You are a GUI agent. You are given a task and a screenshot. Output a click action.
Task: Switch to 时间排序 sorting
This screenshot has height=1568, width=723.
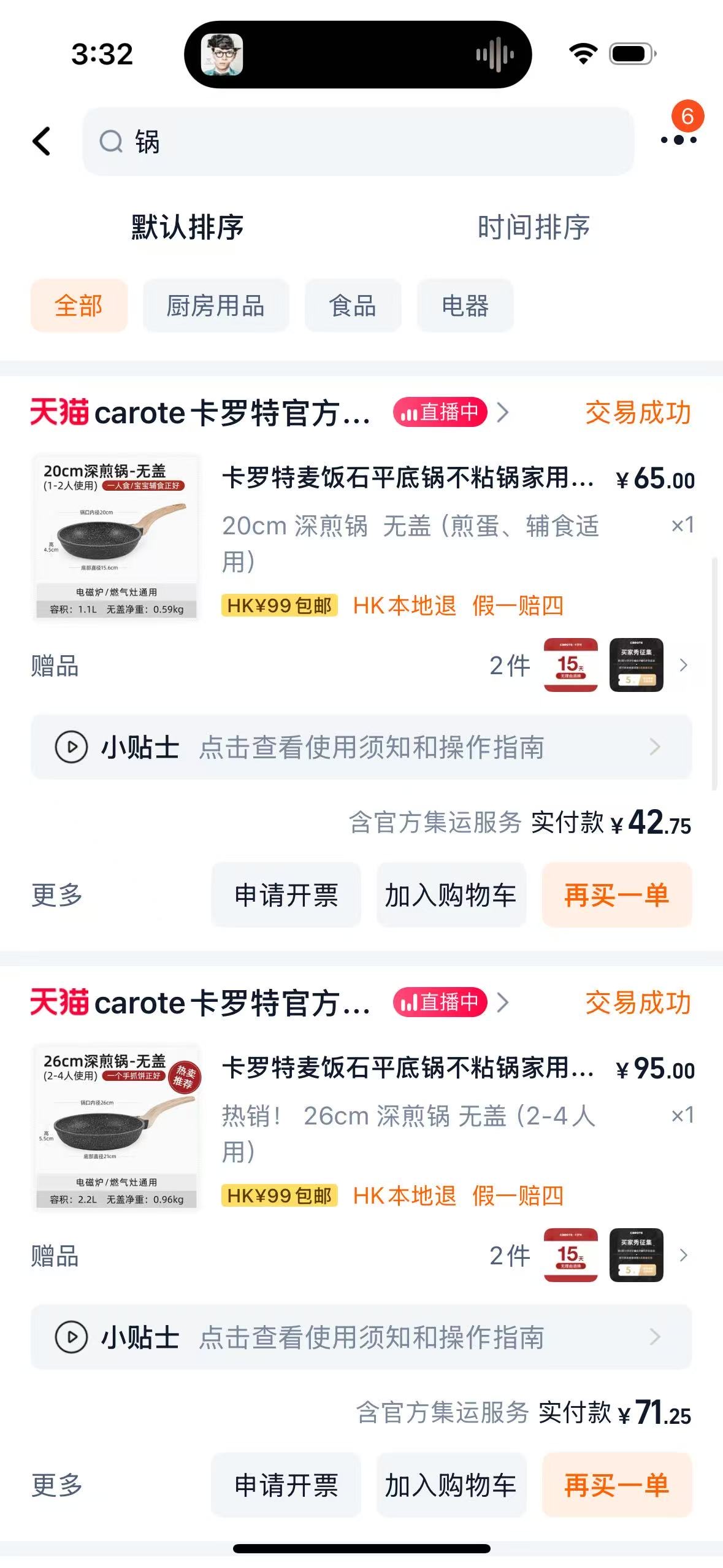pyautogui.click(x=535, y=226)
